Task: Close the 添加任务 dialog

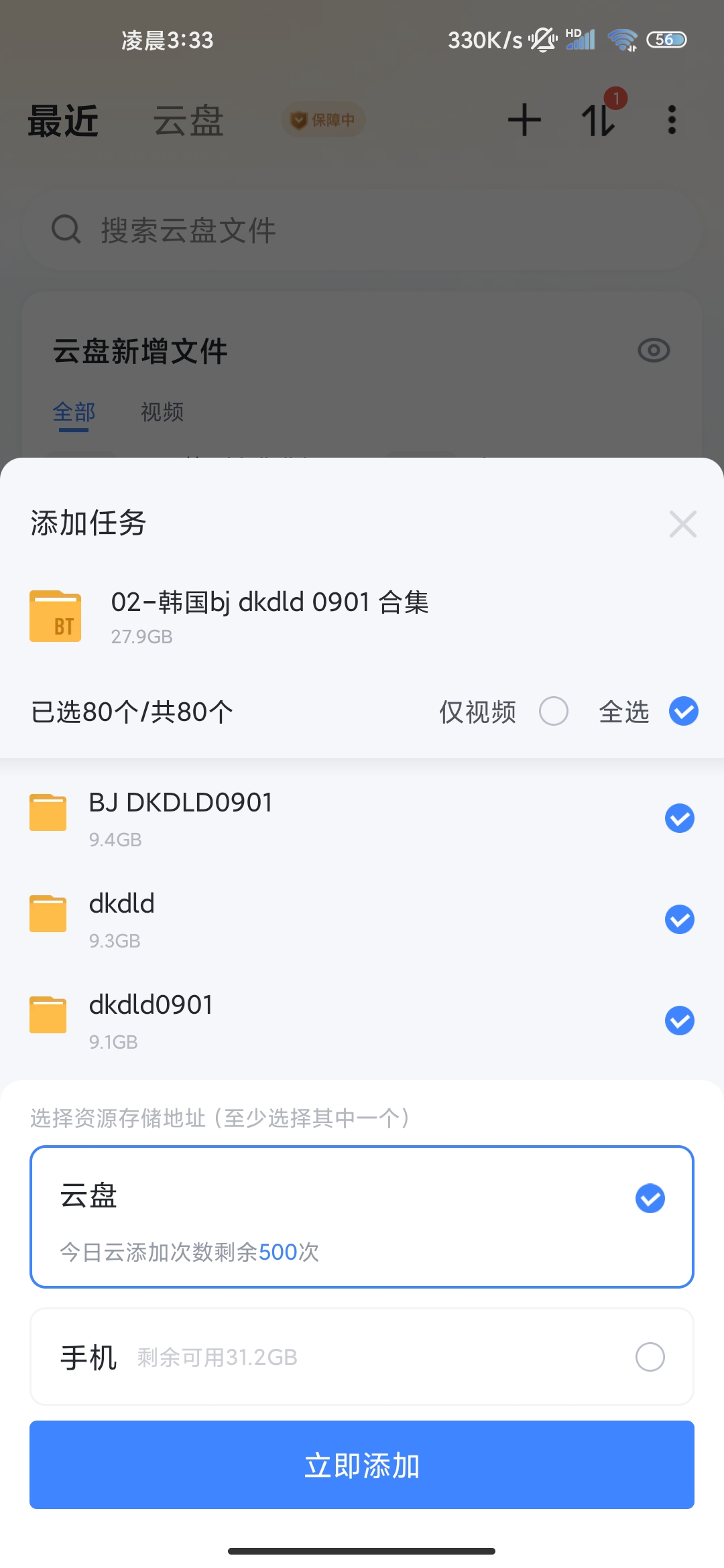Action: [682, 524]
